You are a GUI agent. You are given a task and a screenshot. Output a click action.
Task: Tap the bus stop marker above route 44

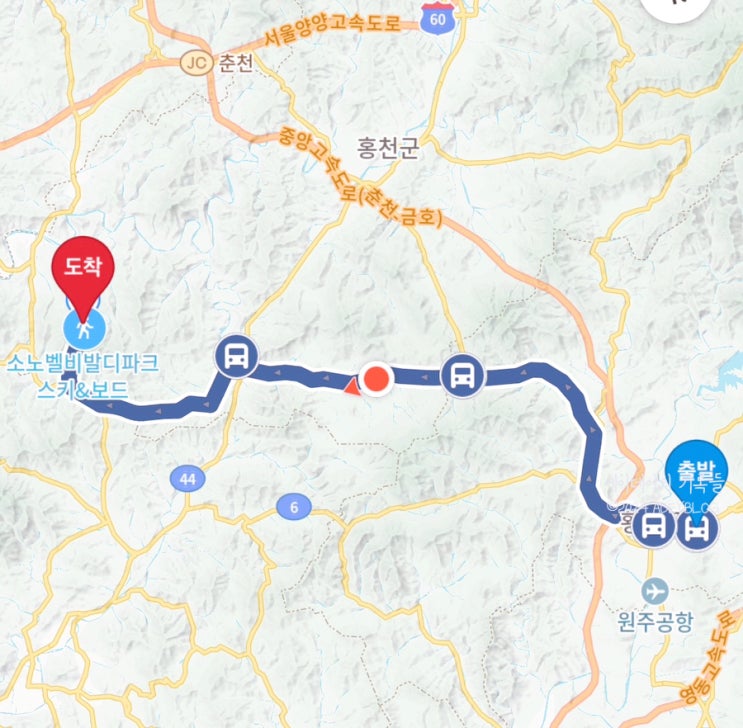(236, 356)
